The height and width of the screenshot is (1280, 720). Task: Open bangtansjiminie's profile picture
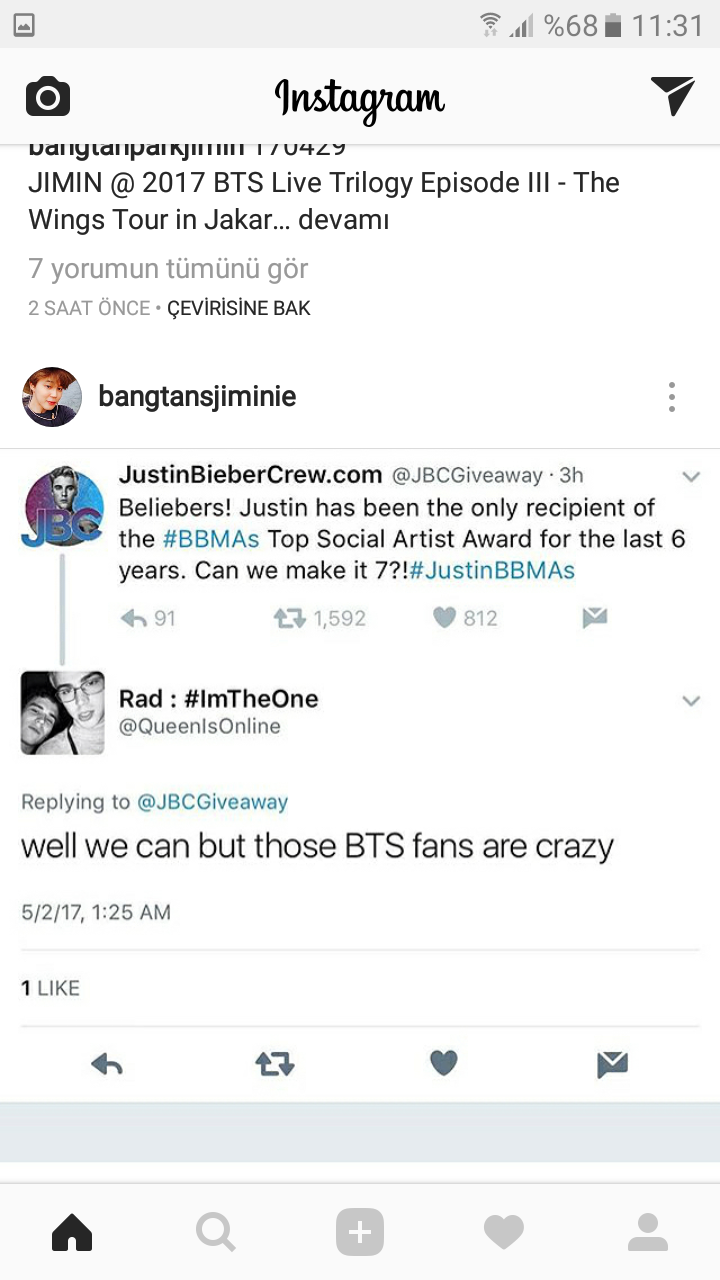pyautogui.click(x=52, y=397)
